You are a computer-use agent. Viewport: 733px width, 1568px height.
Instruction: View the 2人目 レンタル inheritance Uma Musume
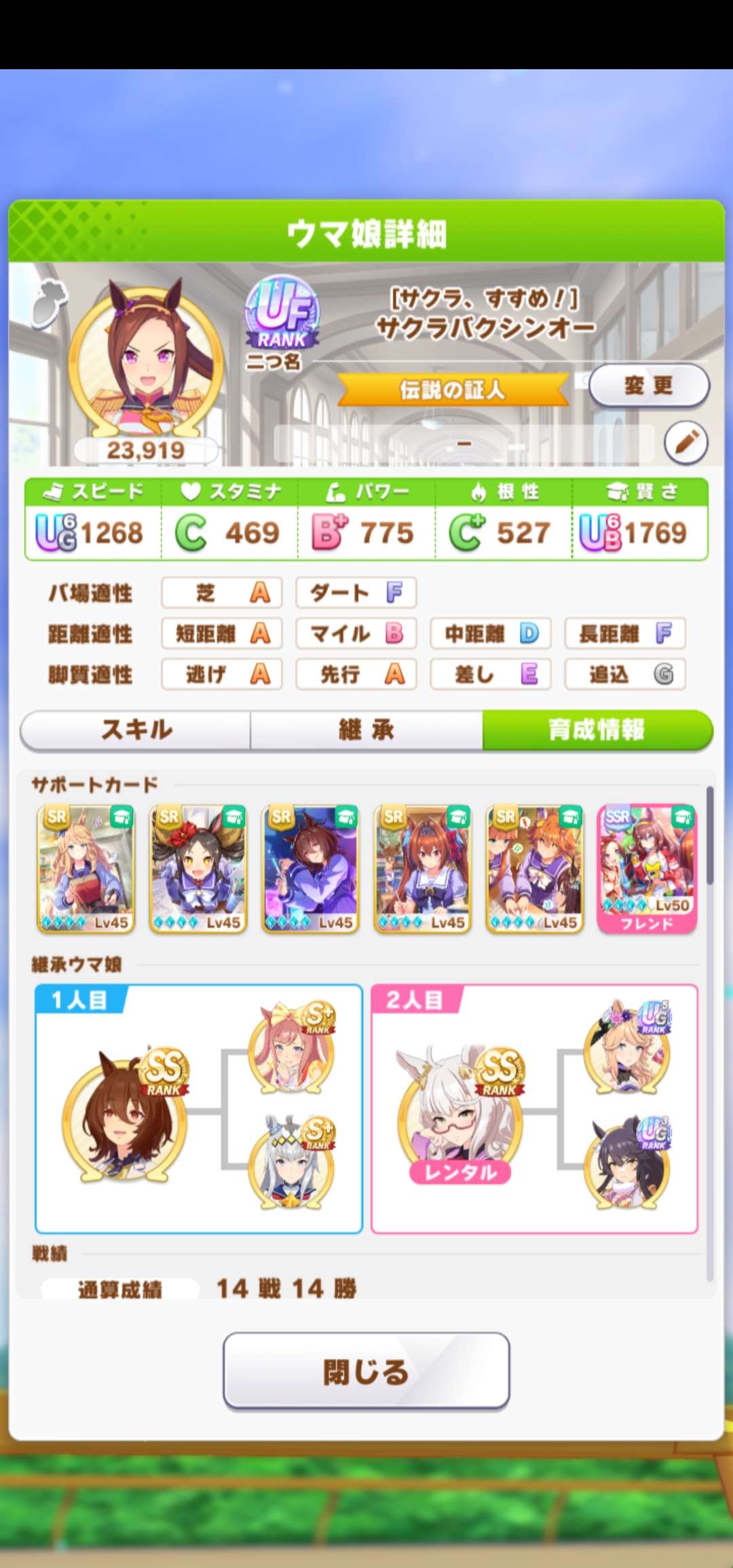(459, 1113)
